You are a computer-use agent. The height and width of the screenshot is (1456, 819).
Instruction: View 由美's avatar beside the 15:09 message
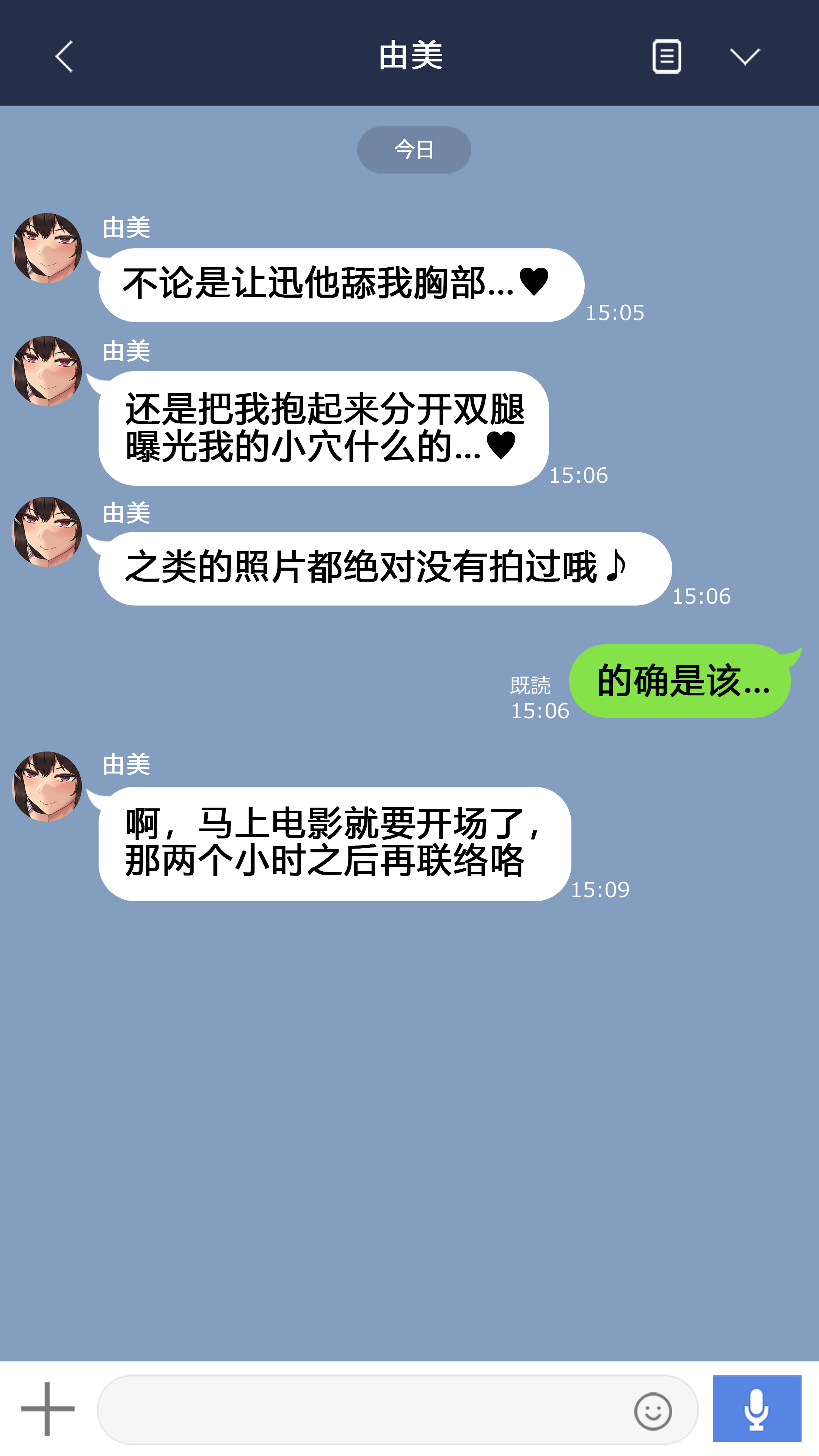tap(47, 786)
